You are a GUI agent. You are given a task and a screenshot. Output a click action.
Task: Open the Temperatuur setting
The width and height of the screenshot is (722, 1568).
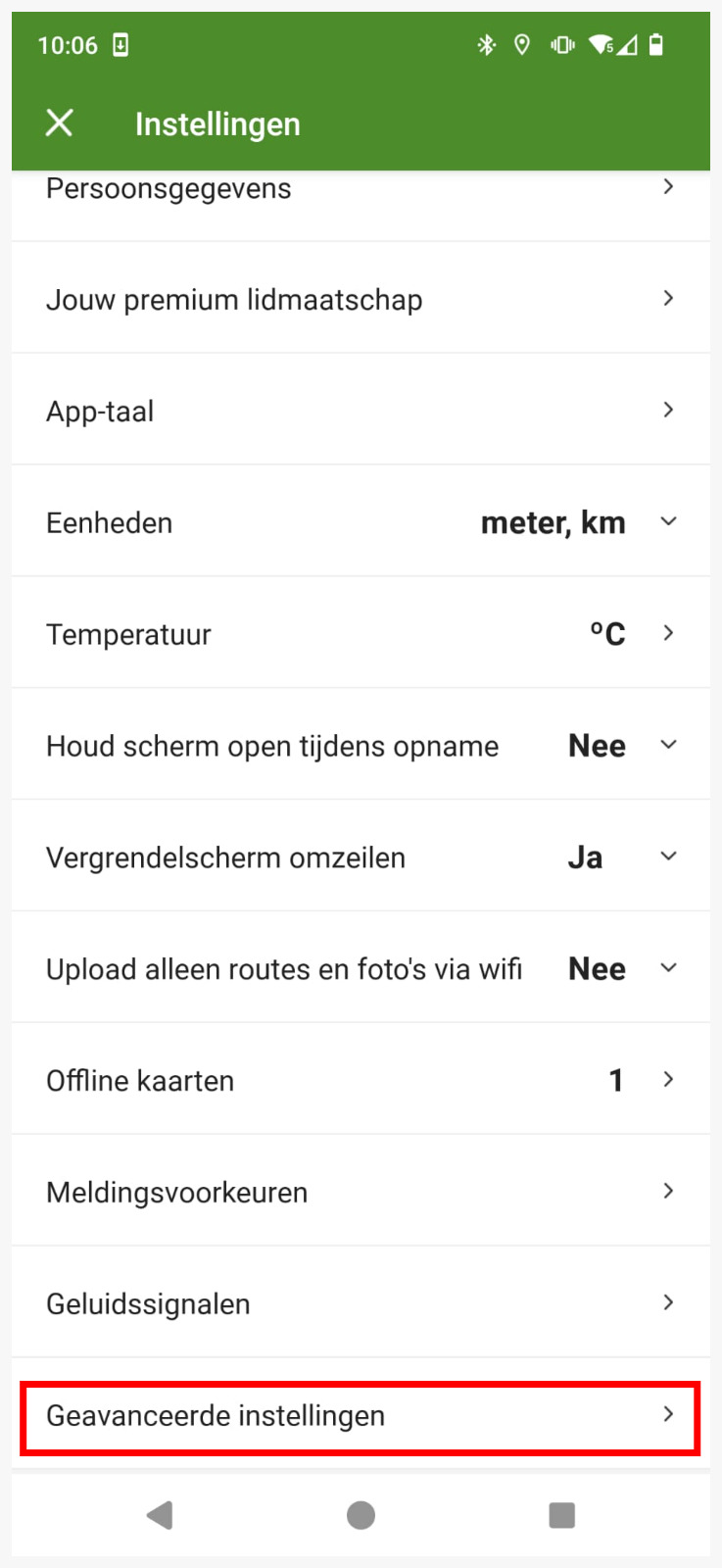361,634
